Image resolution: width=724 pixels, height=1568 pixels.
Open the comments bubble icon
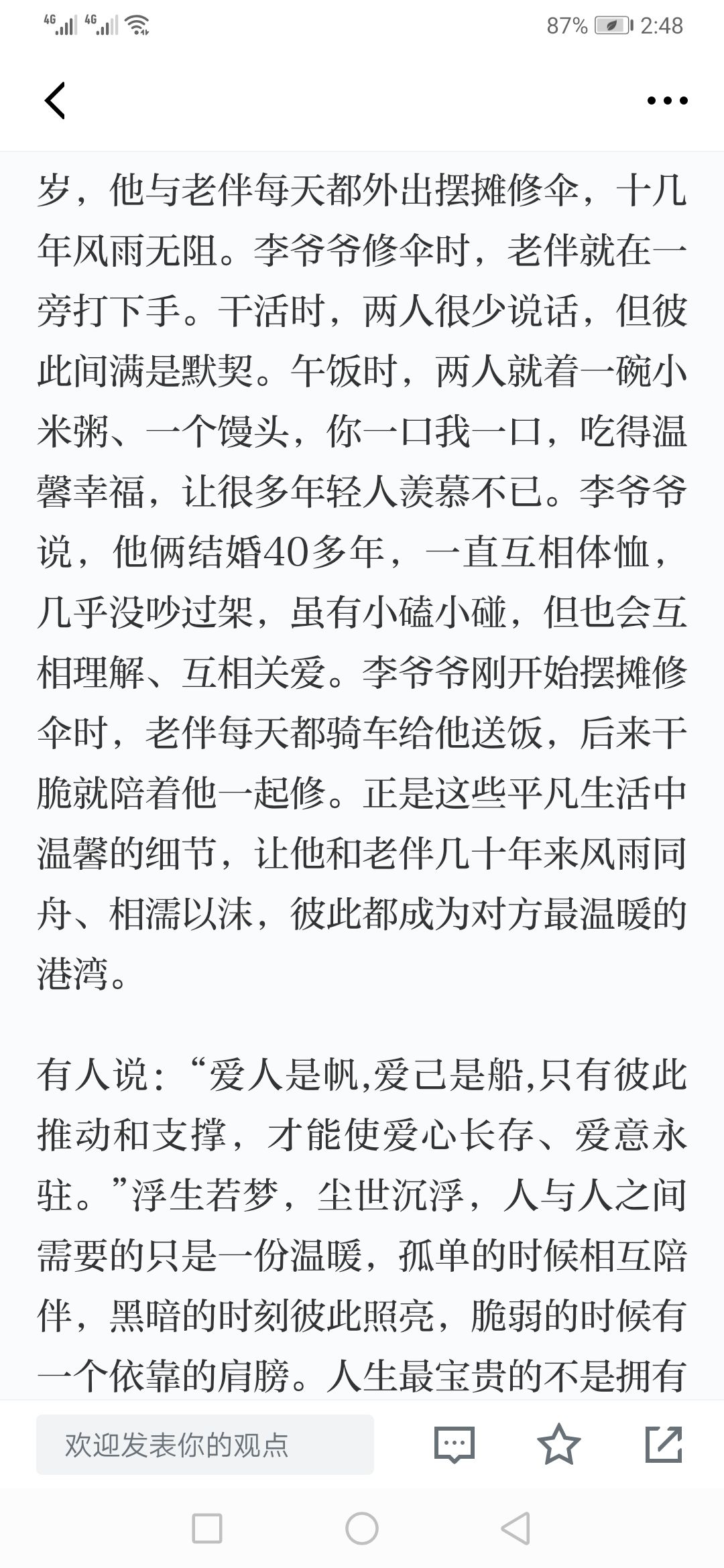tap(455, 1444)
